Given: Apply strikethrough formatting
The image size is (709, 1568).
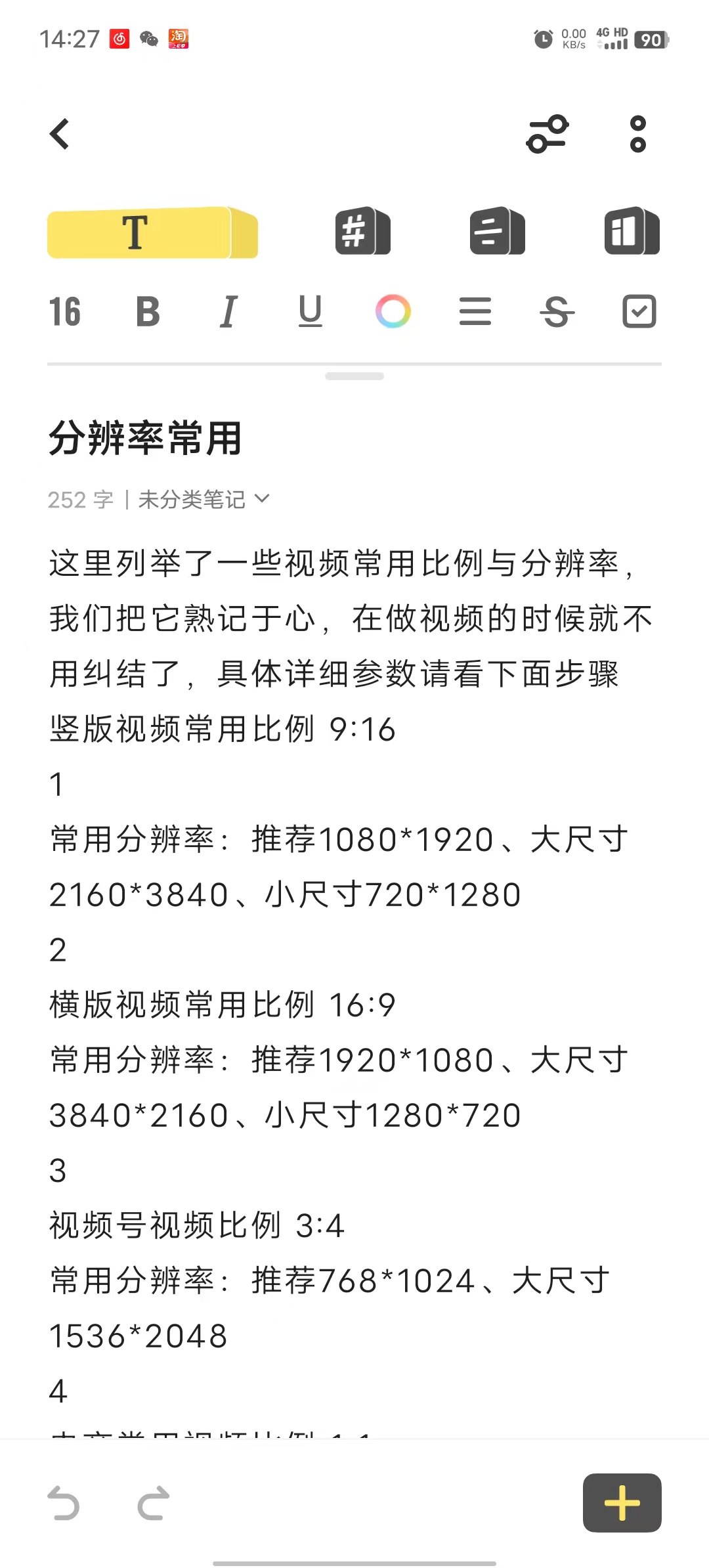Looking at the screenshot, I should 557,311.
